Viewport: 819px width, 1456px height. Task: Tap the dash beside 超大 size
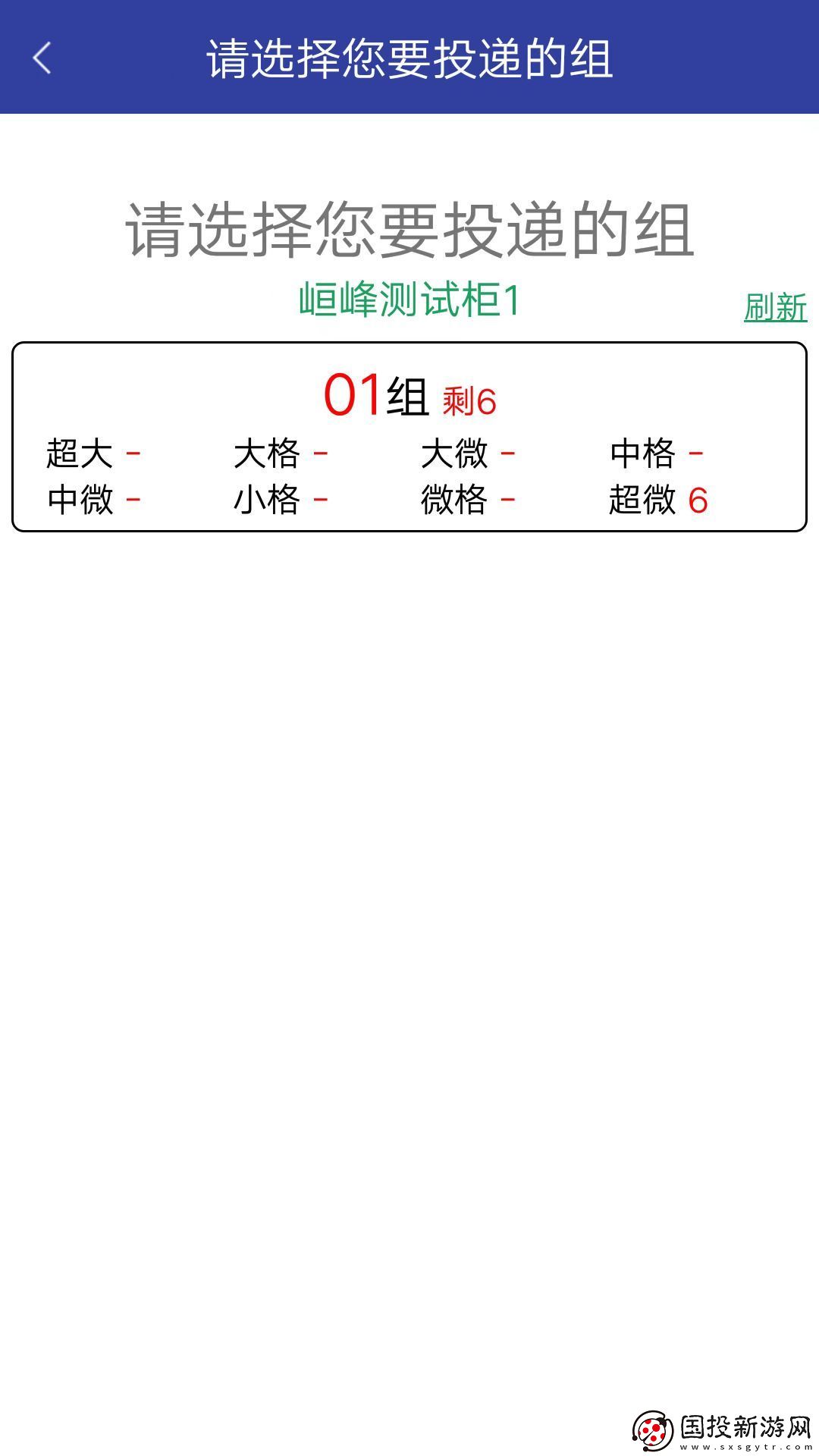133,451
